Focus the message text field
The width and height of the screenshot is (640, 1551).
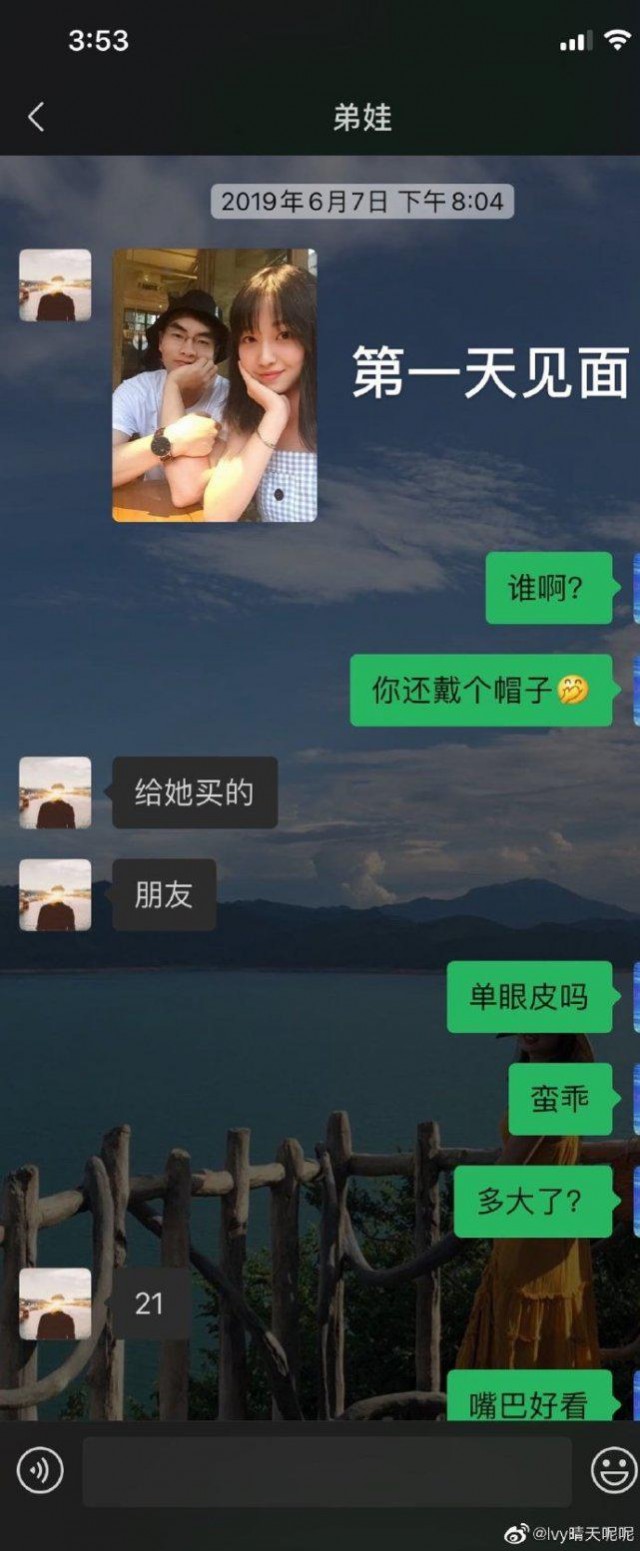pos(326,1471)
